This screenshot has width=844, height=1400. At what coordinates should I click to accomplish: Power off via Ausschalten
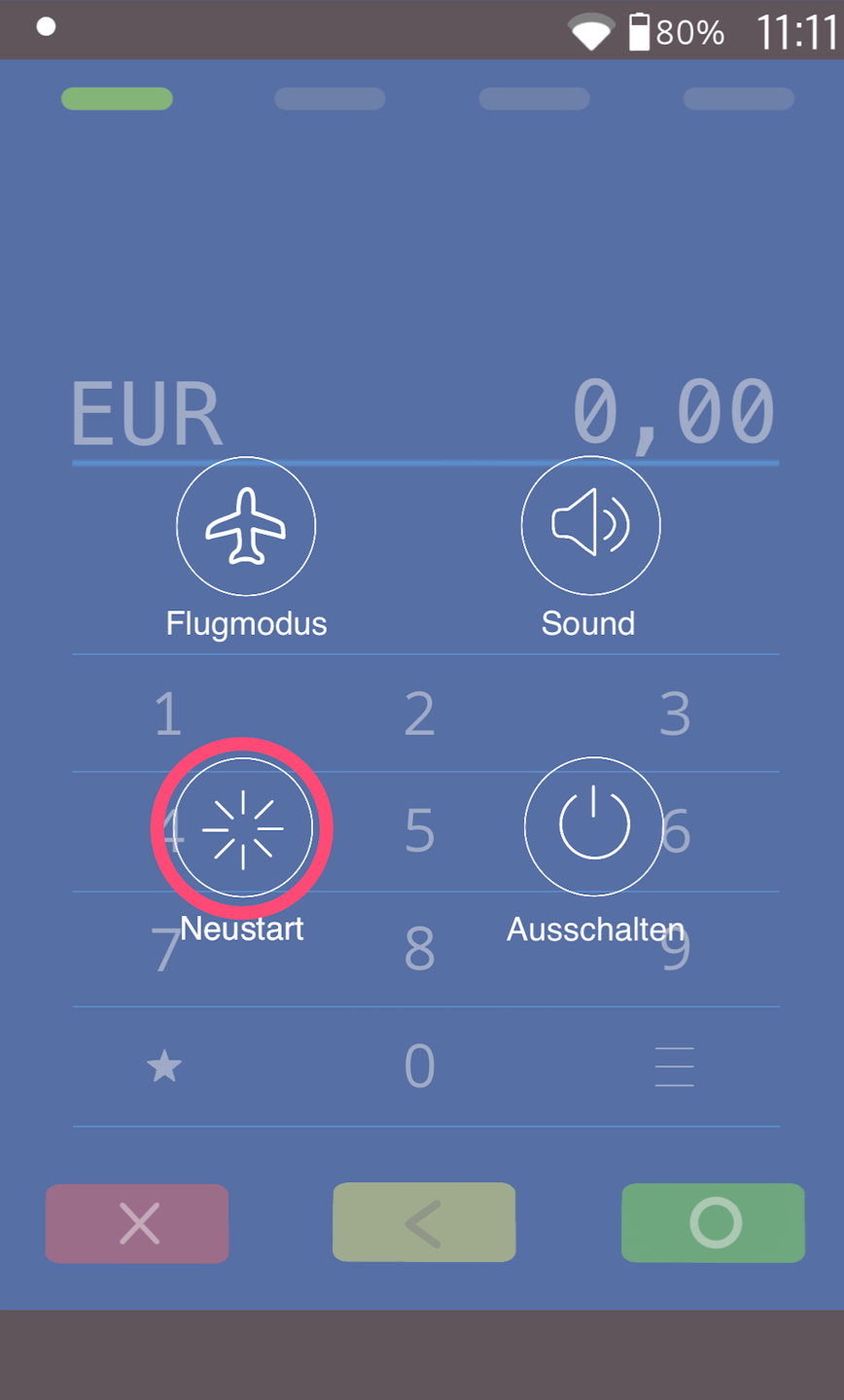(x=594, y=826)
